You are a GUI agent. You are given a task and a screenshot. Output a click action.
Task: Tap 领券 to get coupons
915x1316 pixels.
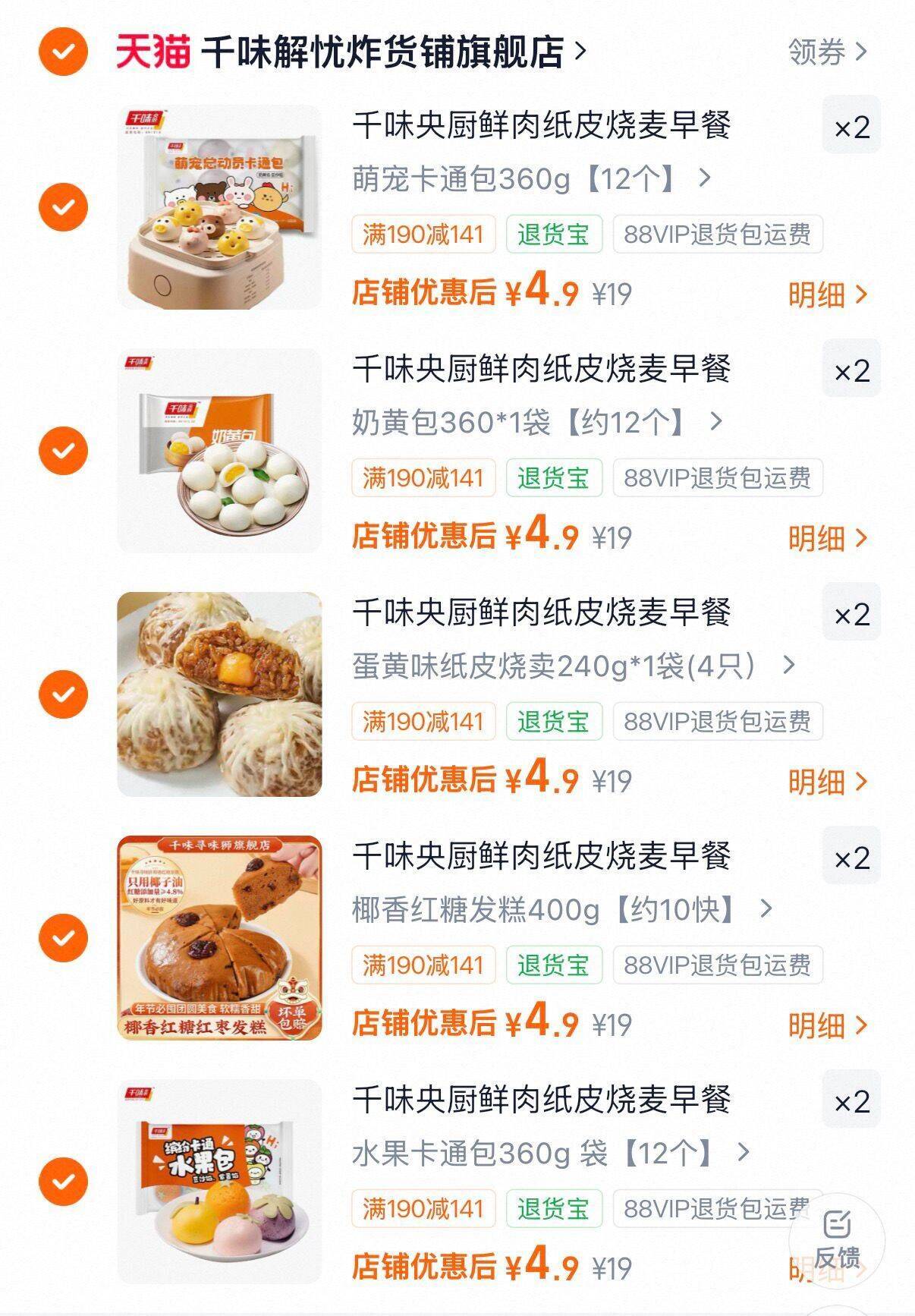point(828,52)
